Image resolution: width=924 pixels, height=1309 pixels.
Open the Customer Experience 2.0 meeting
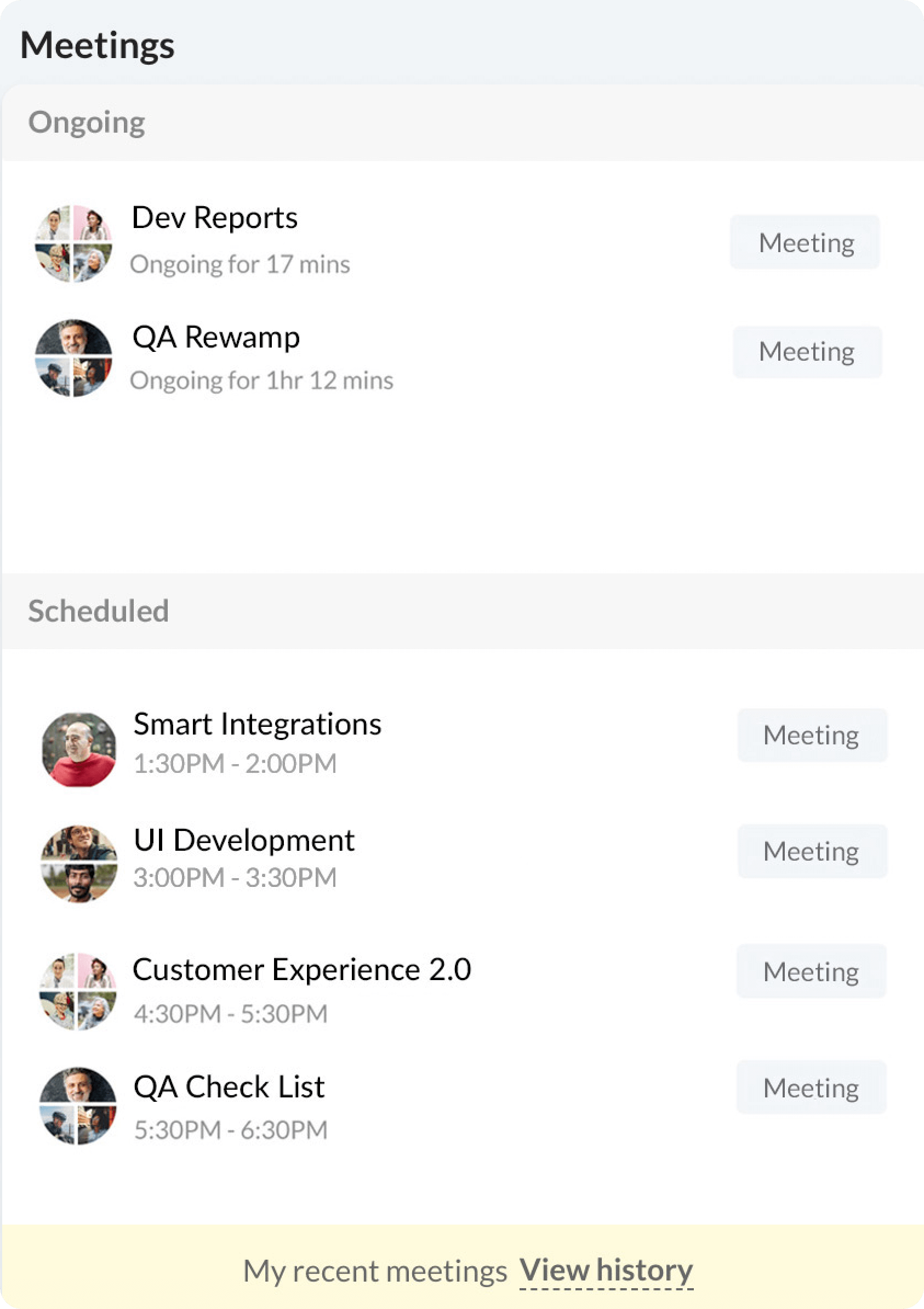click(x=301, y=970)
